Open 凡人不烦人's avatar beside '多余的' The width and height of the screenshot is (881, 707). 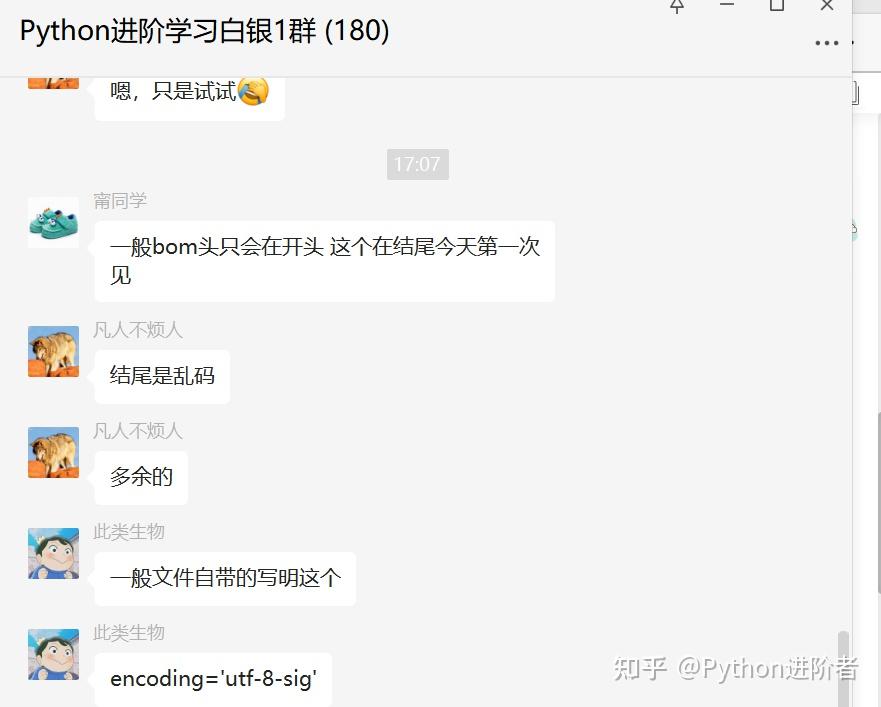[53, 452]
